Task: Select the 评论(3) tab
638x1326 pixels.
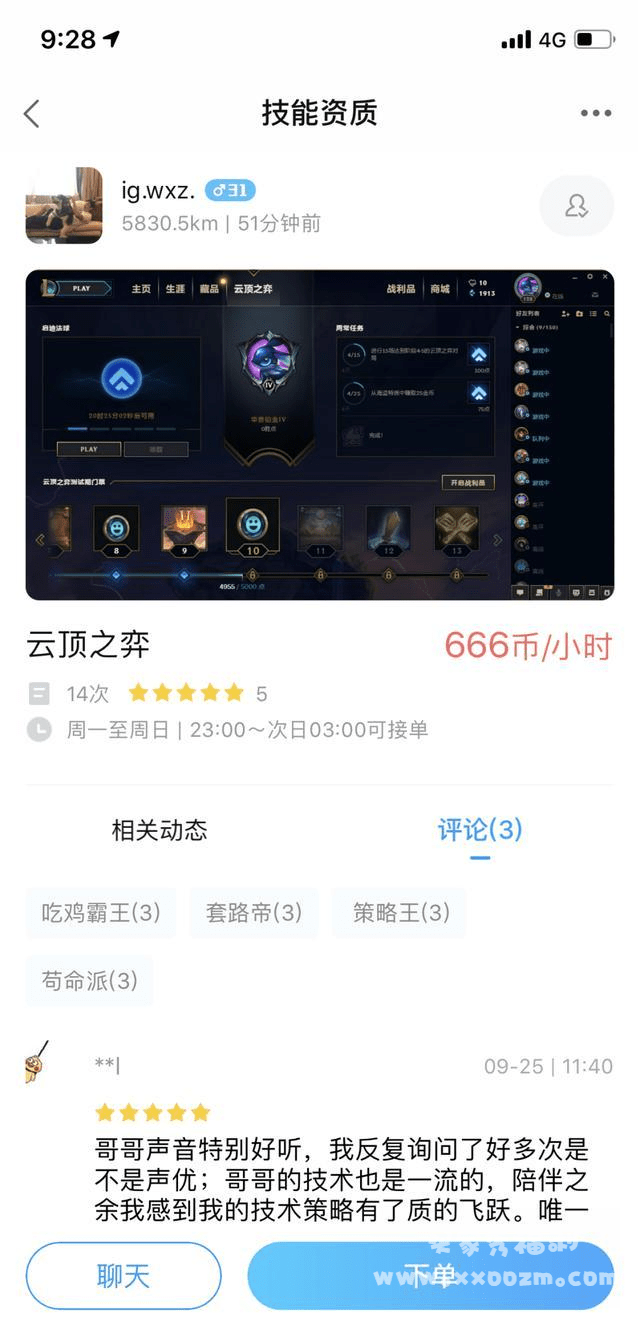Action: 480,829
